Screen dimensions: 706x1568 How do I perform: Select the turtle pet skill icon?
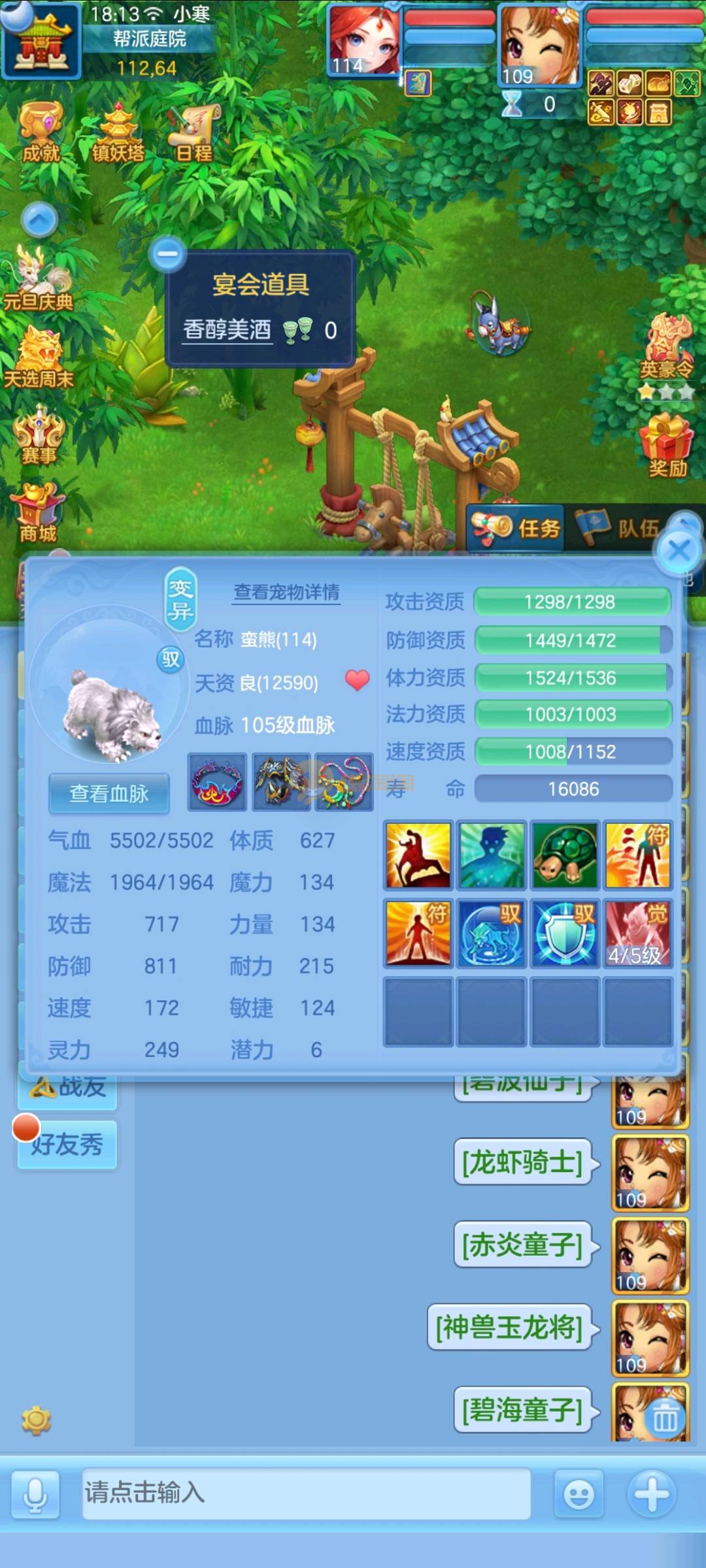point(564,855)
